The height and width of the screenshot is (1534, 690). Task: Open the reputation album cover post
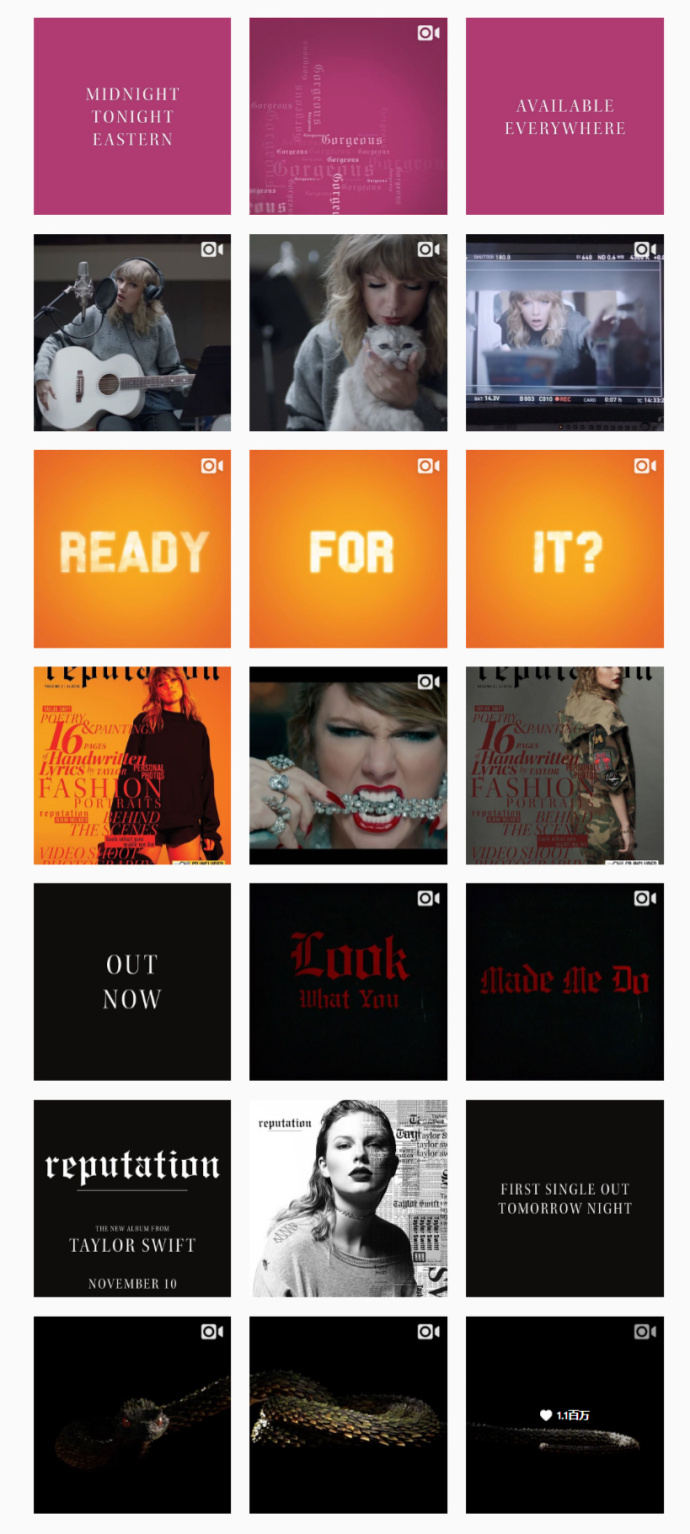[x=348, y=1198]
